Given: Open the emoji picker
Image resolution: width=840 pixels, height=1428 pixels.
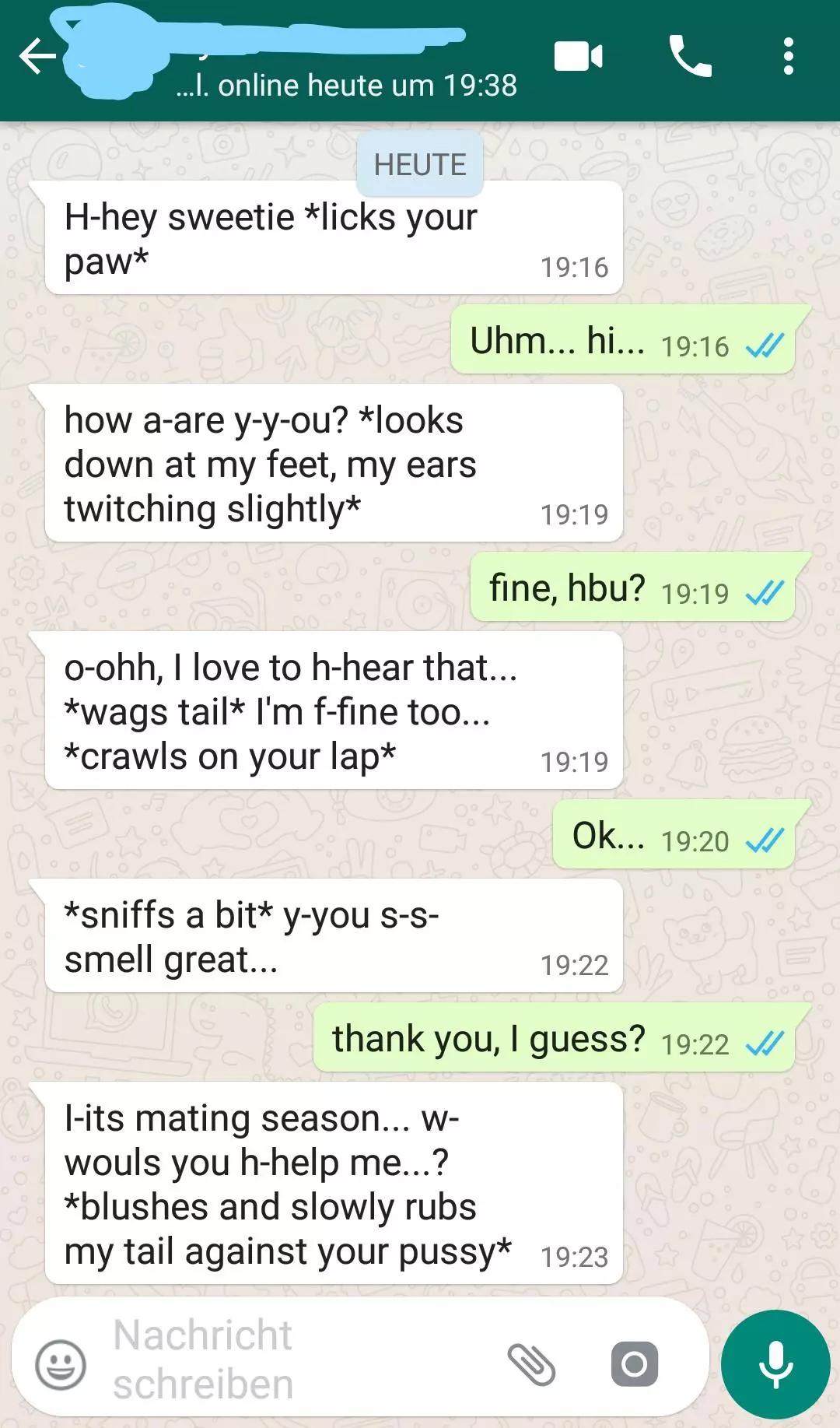Looking at the screenshot, I should 61,1364.
